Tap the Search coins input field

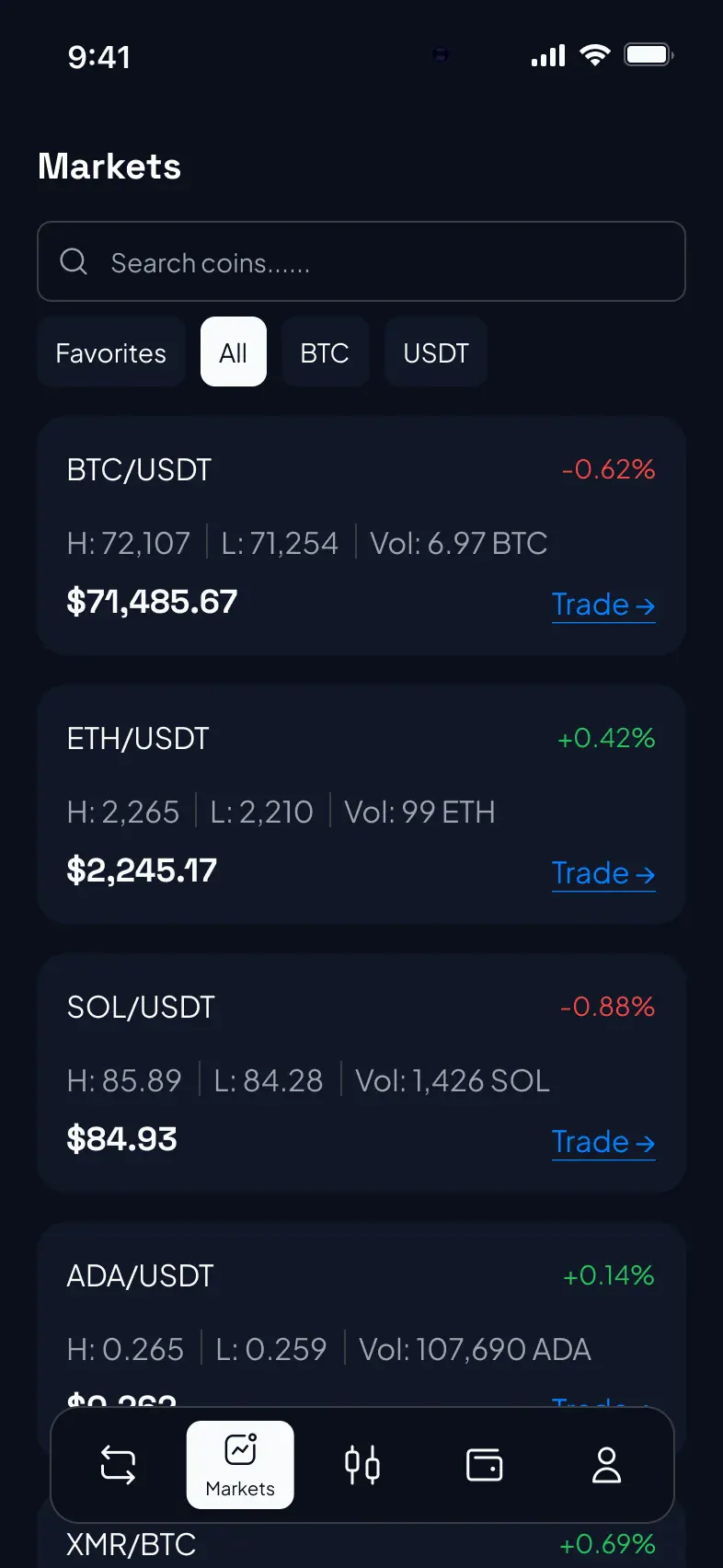click(x=361, y=261)
